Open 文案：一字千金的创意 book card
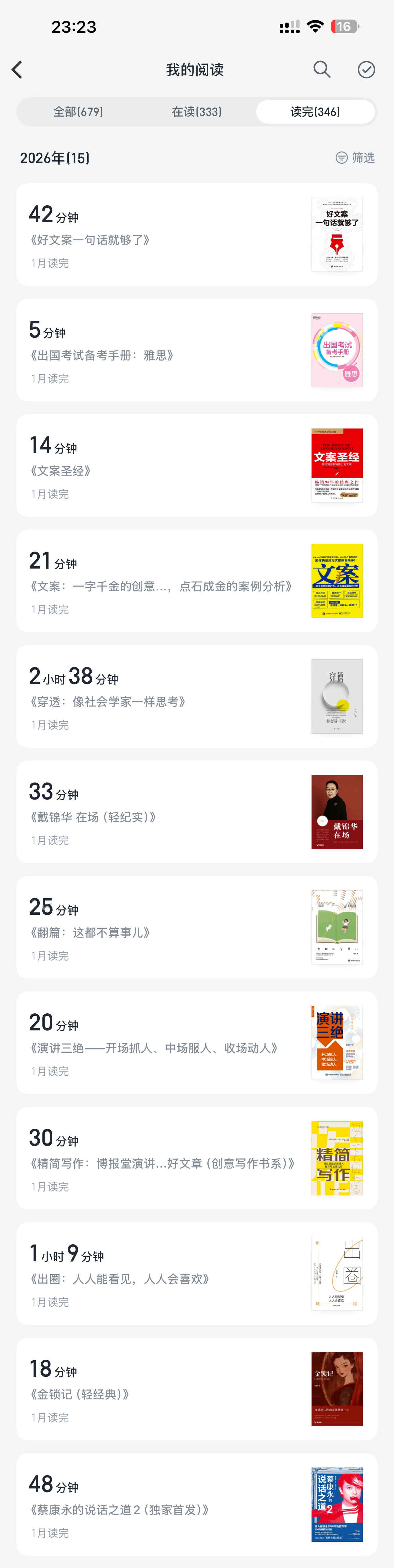 197,581
